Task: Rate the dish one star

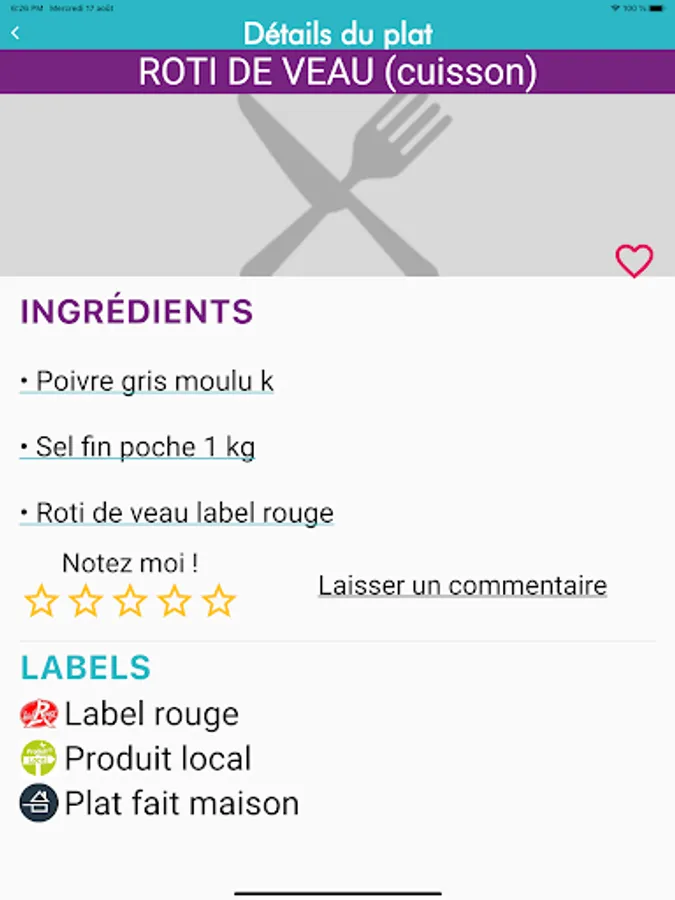Action: pyautogui.click(x=42, y=601)
